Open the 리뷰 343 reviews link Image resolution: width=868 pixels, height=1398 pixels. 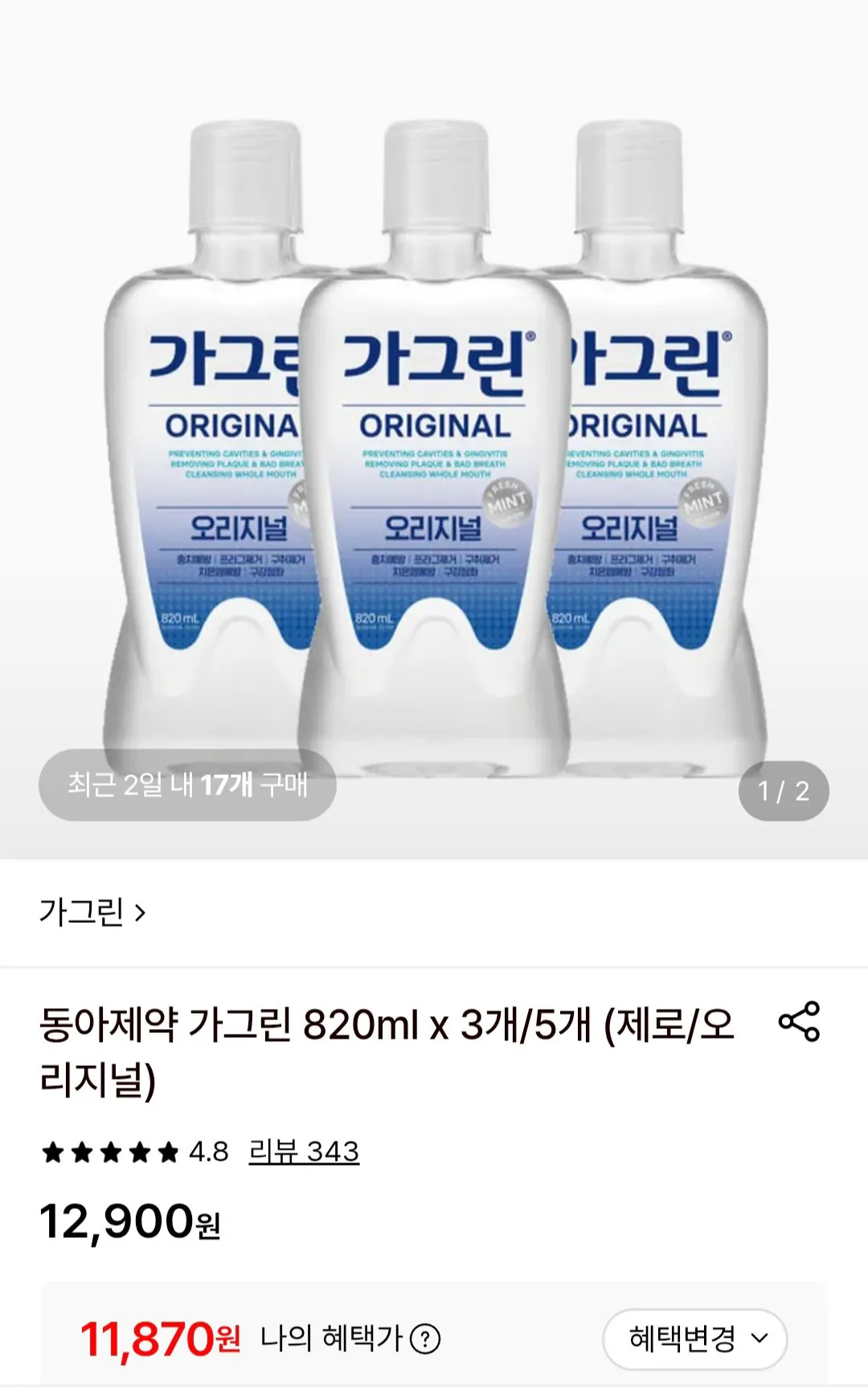point(304,1151)
